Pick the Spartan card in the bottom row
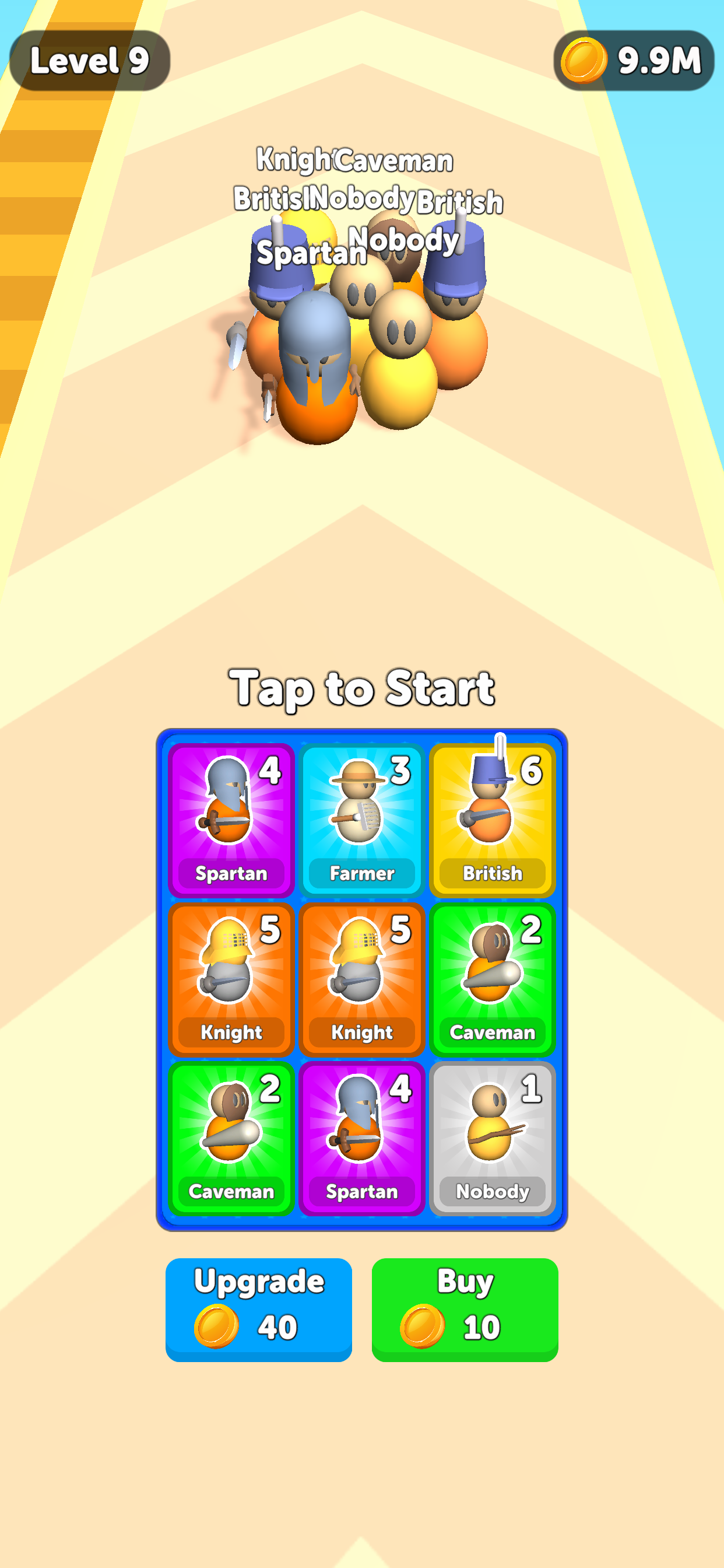The width and height of the screenshot is (724, 1568). coord(361,1137)
